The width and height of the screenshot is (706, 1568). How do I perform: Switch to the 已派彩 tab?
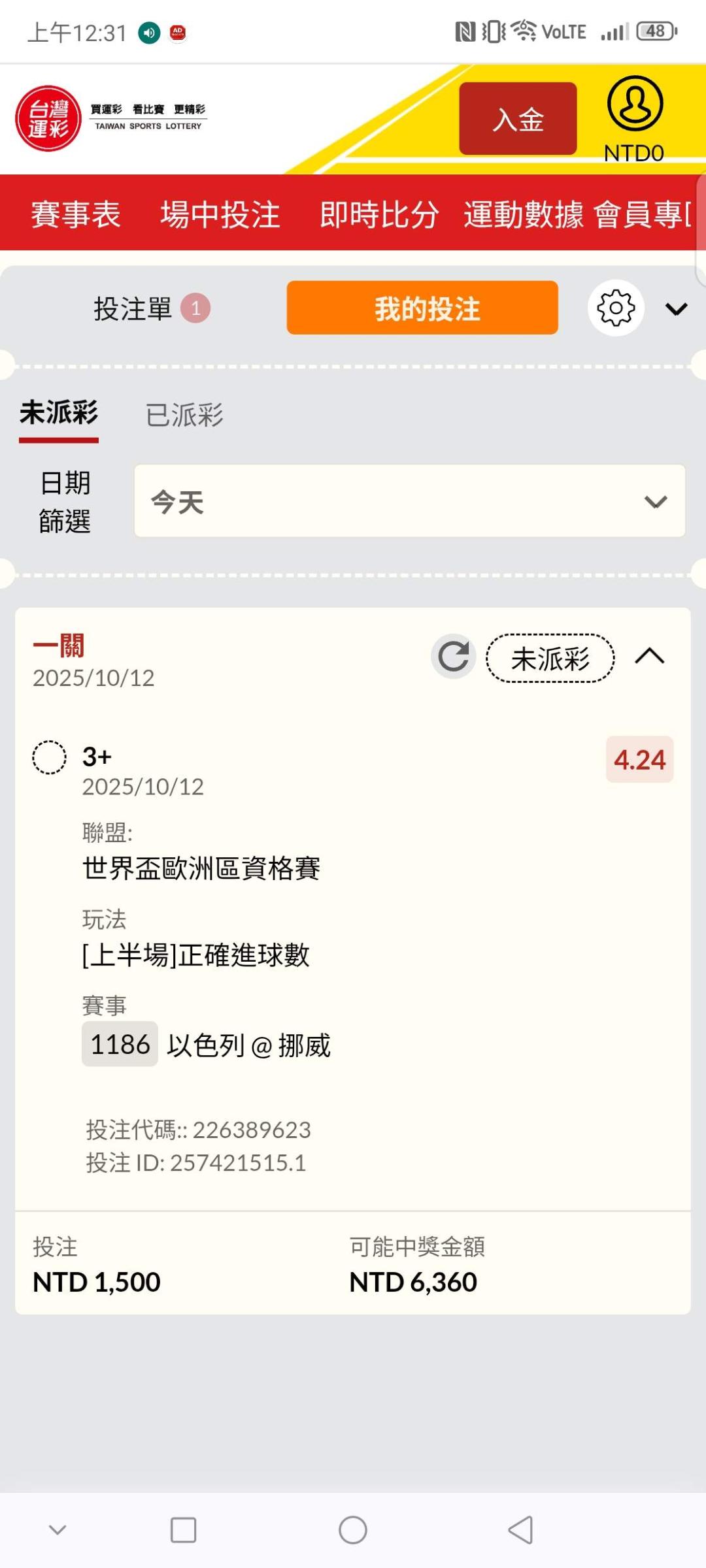tap(184, 416)
